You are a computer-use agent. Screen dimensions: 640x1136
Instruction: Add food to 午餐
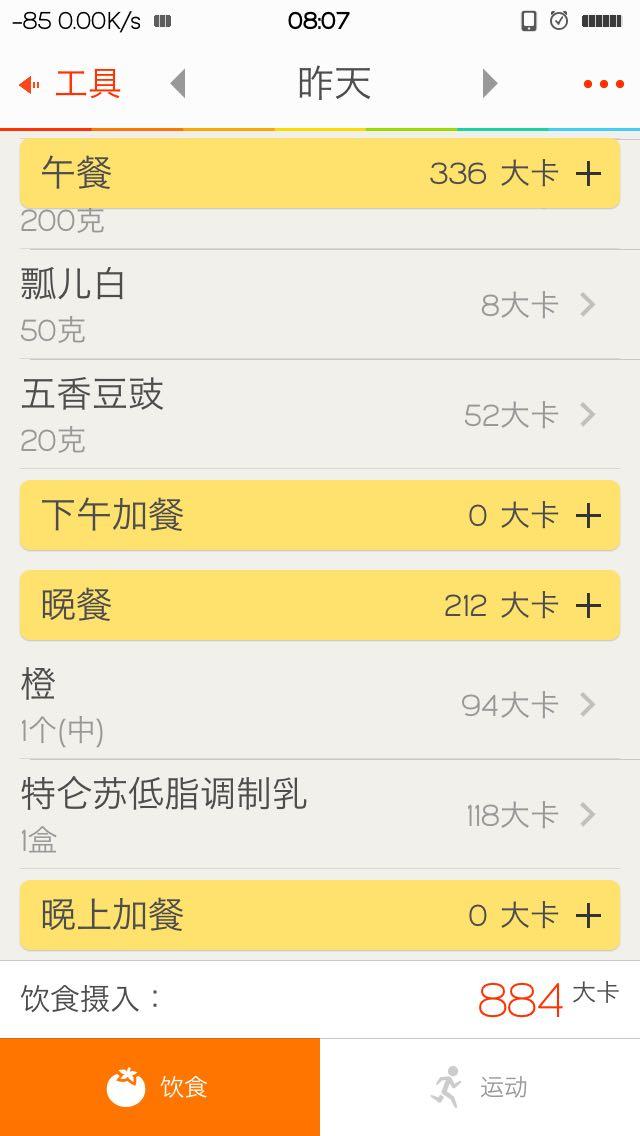click(x=588, y=174)
